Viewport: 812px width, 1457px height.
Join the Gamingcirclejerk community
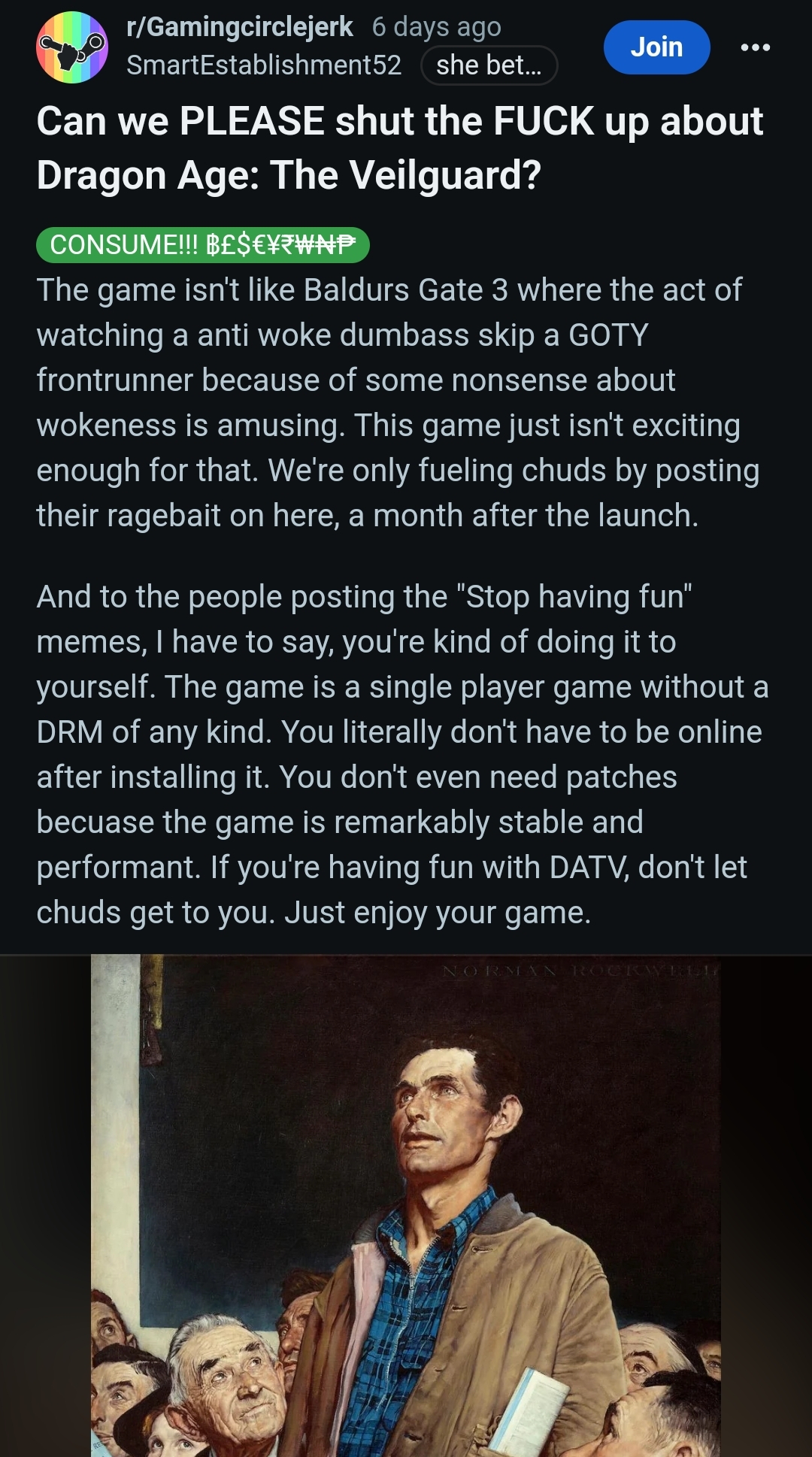[656, 47]
